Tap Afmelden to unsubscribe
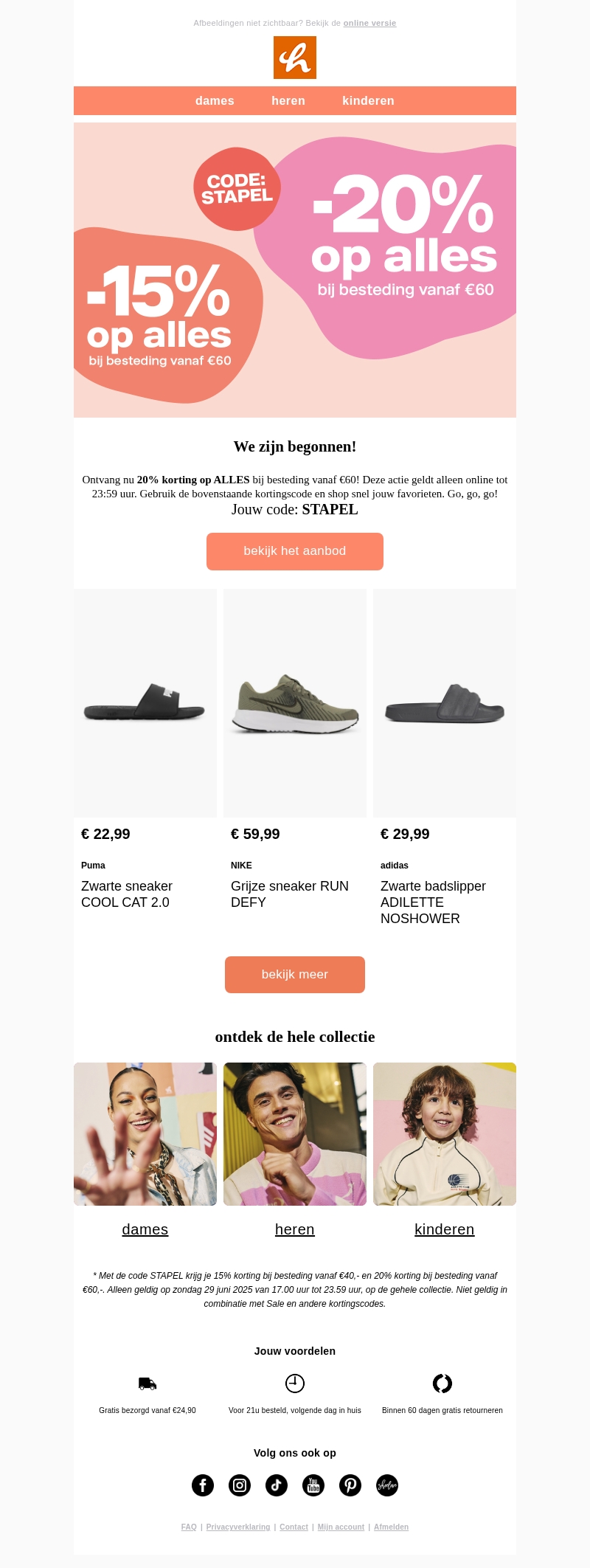This screenshot has width=590, height=1568. coord(391,1527)
